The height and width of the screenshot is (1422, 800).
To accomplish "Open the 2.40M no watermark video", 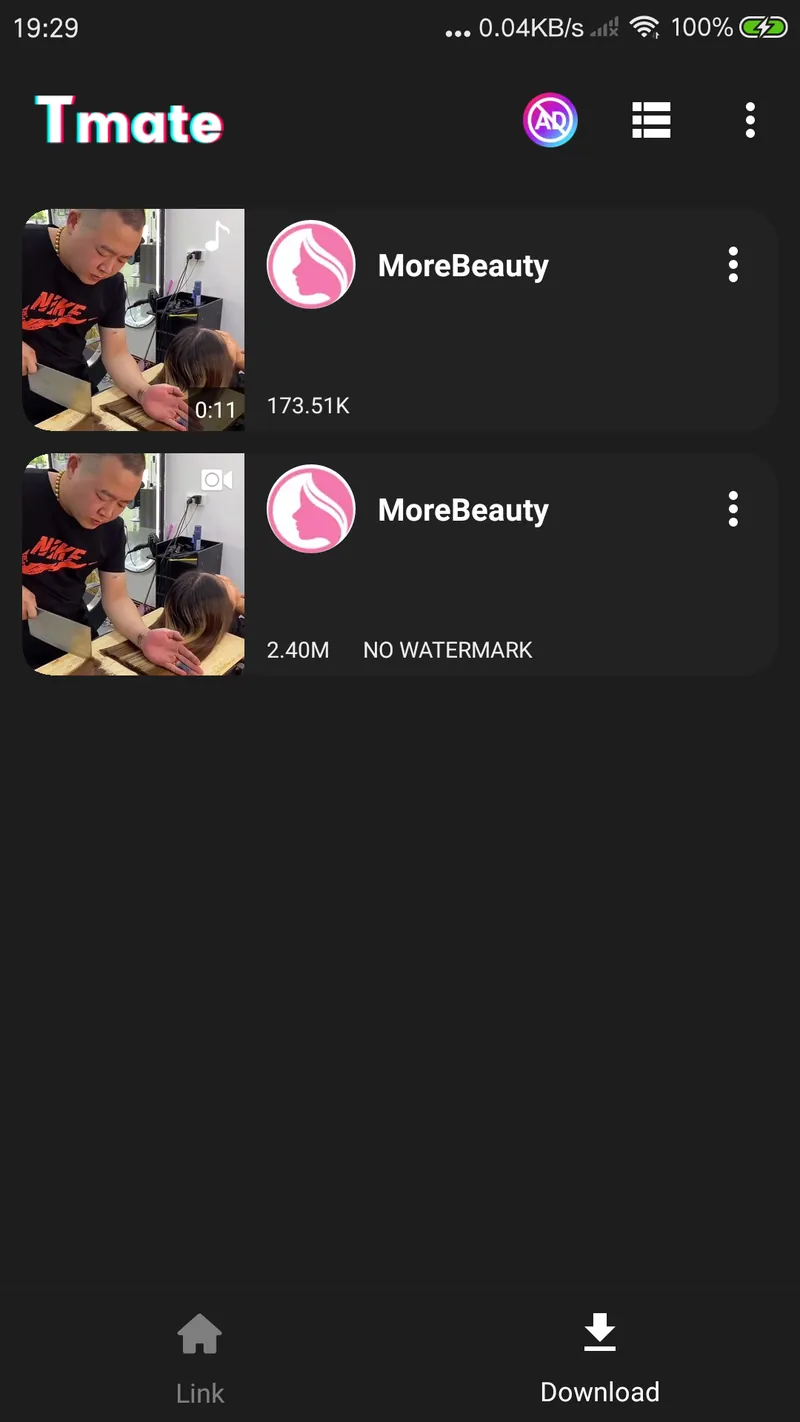I will 133,564.
